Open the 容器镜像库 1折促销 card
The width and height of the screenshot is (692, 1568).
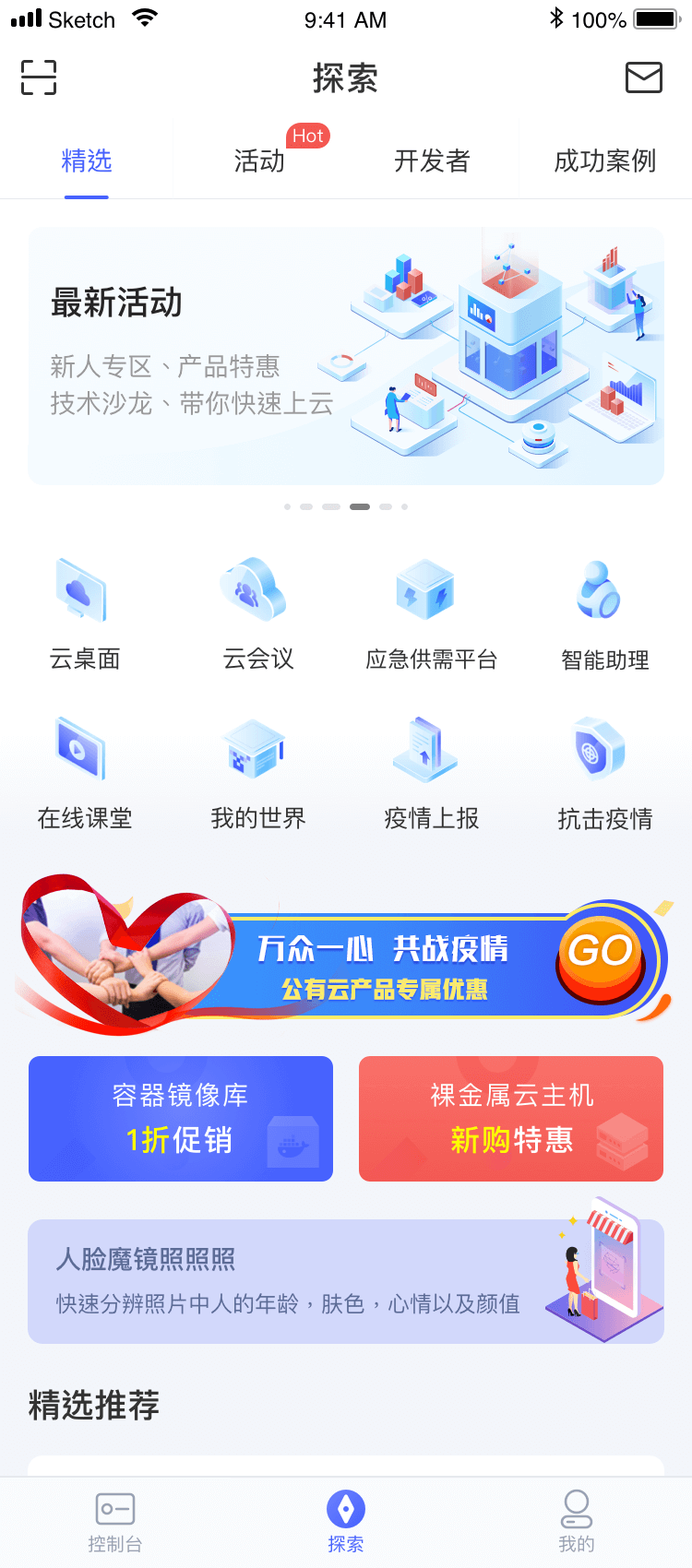[181, 1119]
